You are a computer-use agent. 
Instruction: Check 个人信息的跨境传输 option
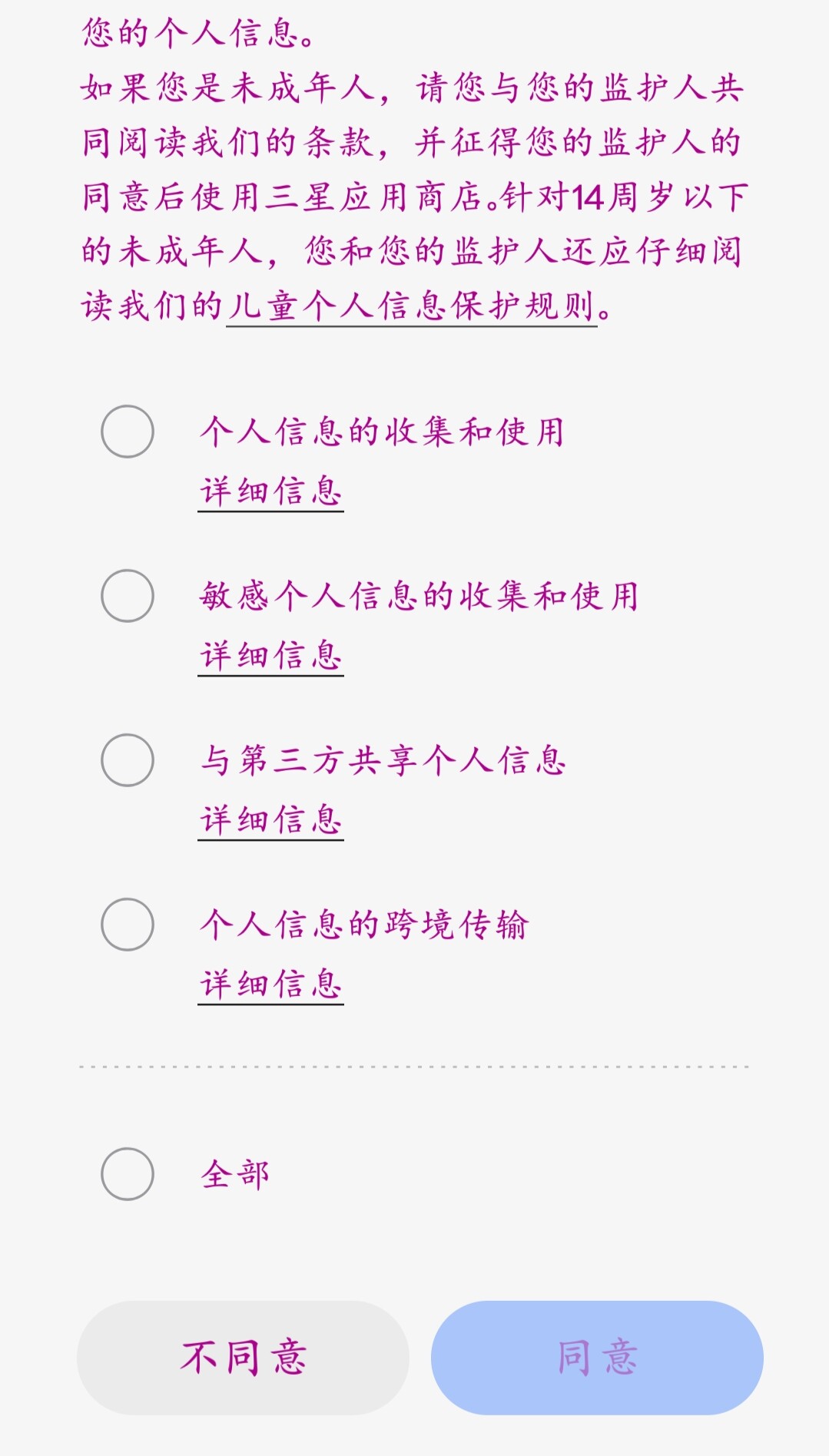(x=128, y=925)
